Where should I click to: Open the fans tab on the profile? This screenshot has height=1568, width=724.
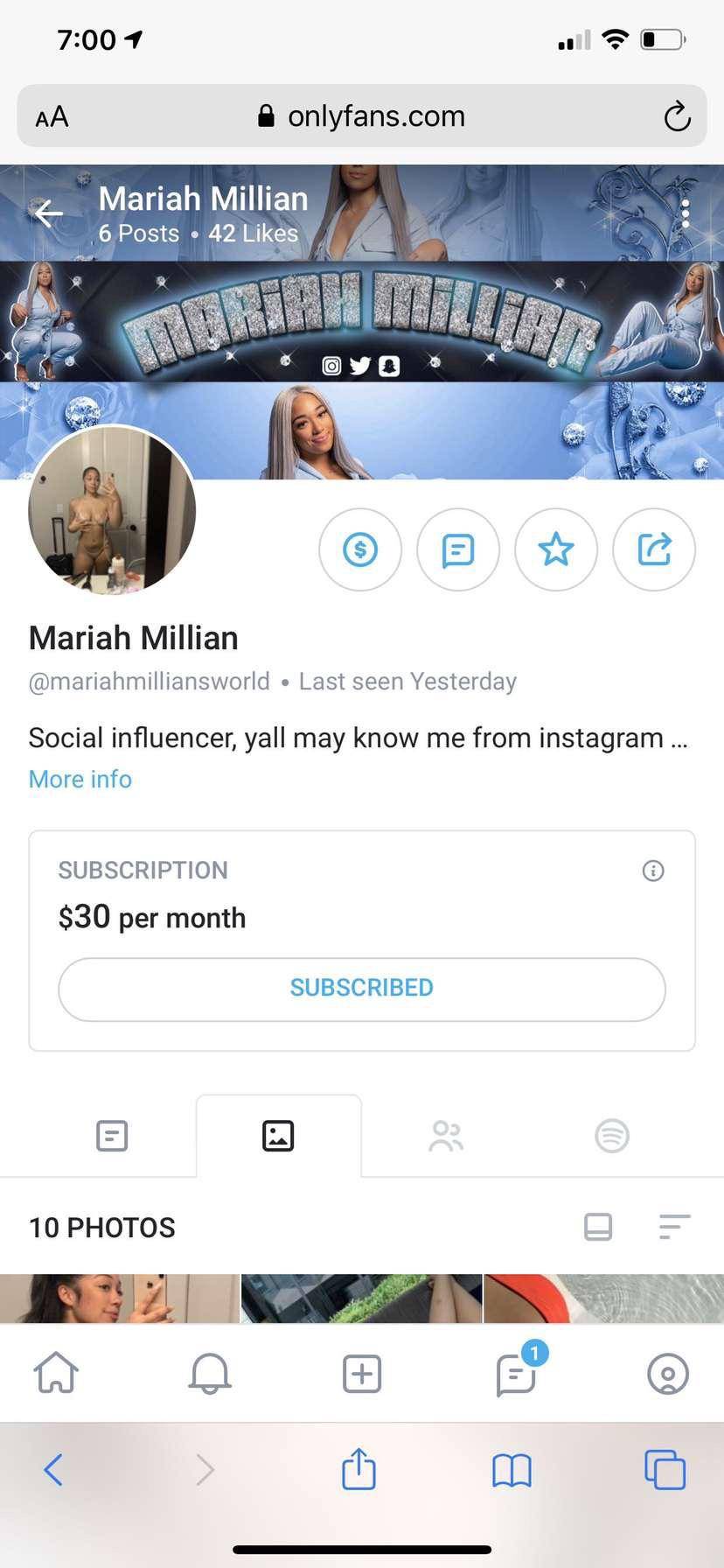[446, 1135]
